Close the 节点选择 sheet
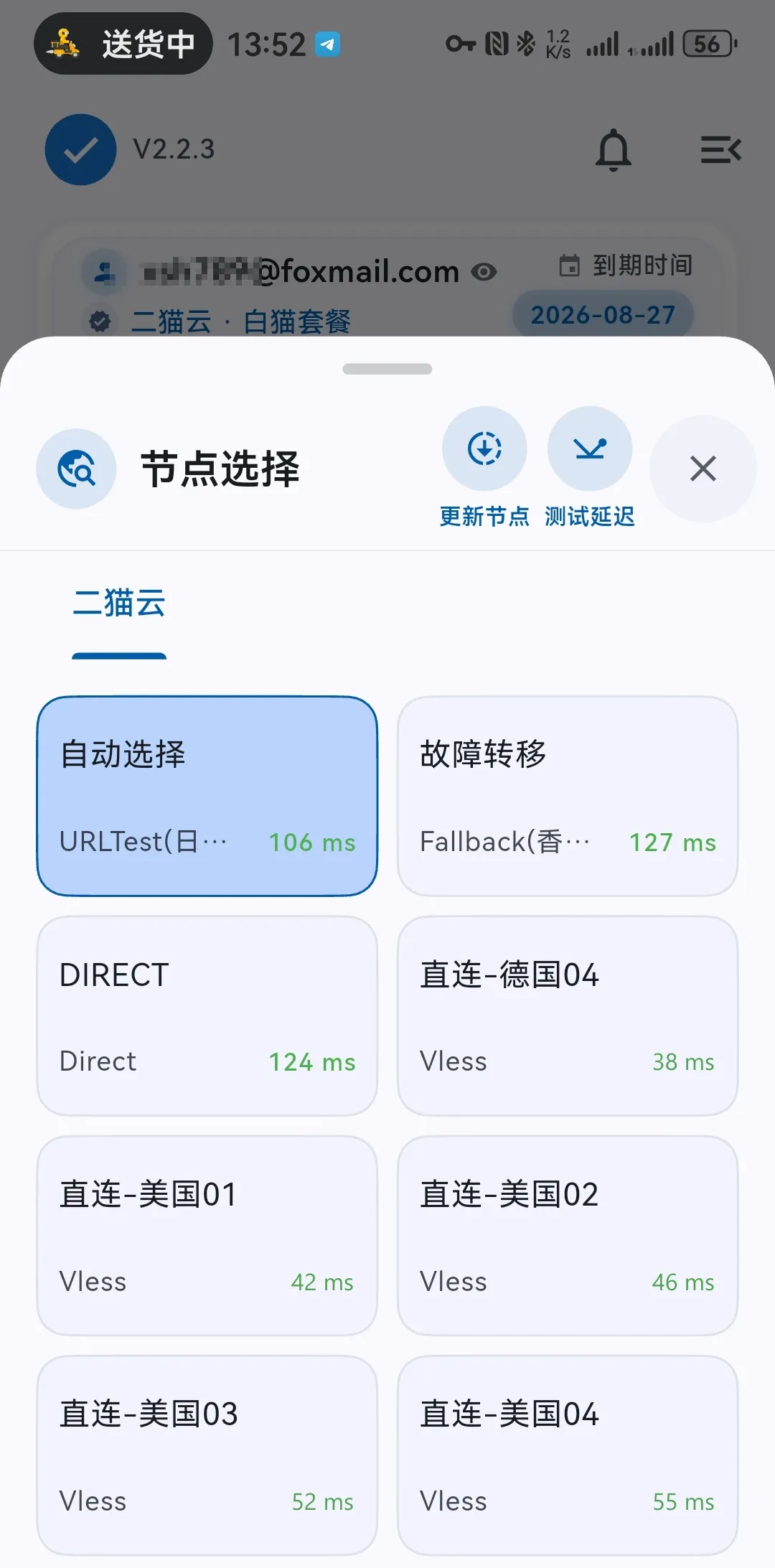This screenshot has width=775, height=1568. click(x=703, y=469)
